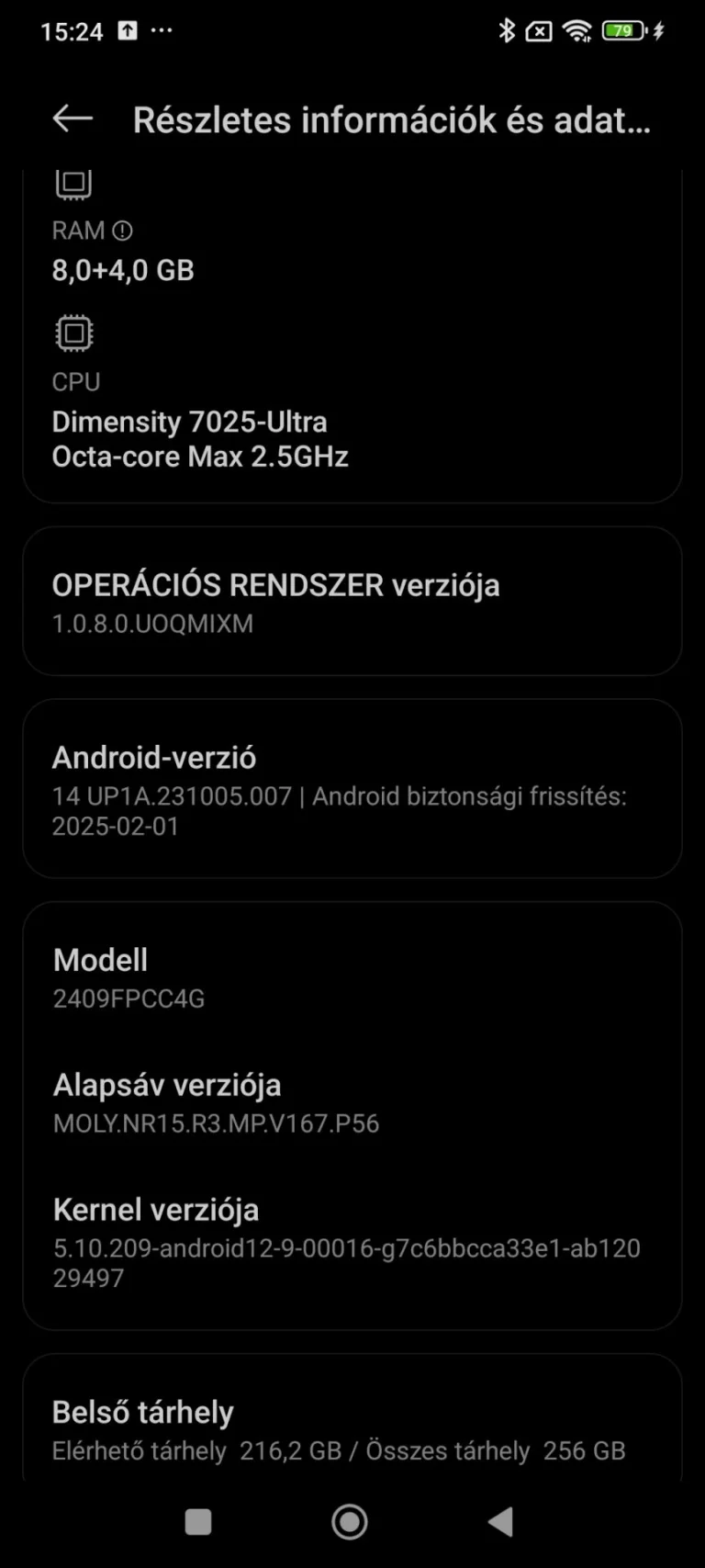
Task: Tap the back arrow in the header
Action: [73, 118]
